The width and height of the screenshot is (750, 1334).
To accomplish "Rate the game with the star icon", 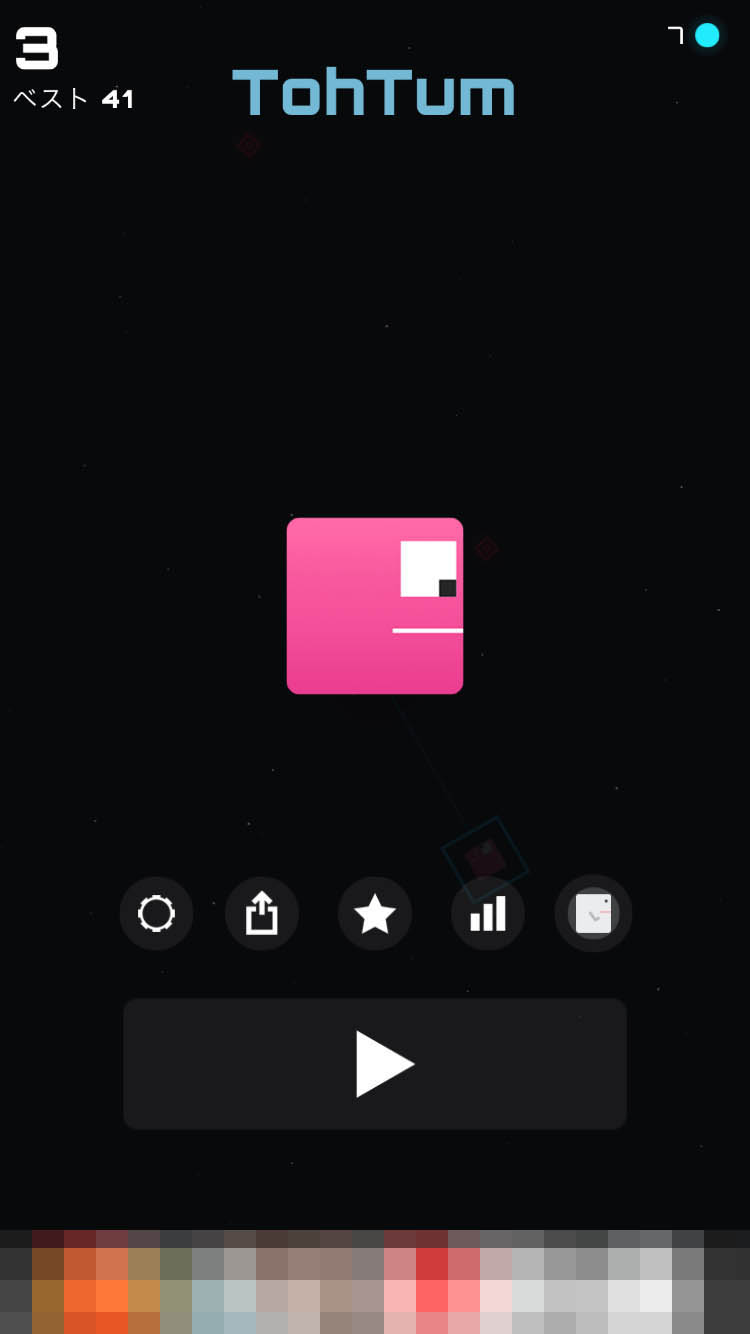I will (x=375, y=913).
